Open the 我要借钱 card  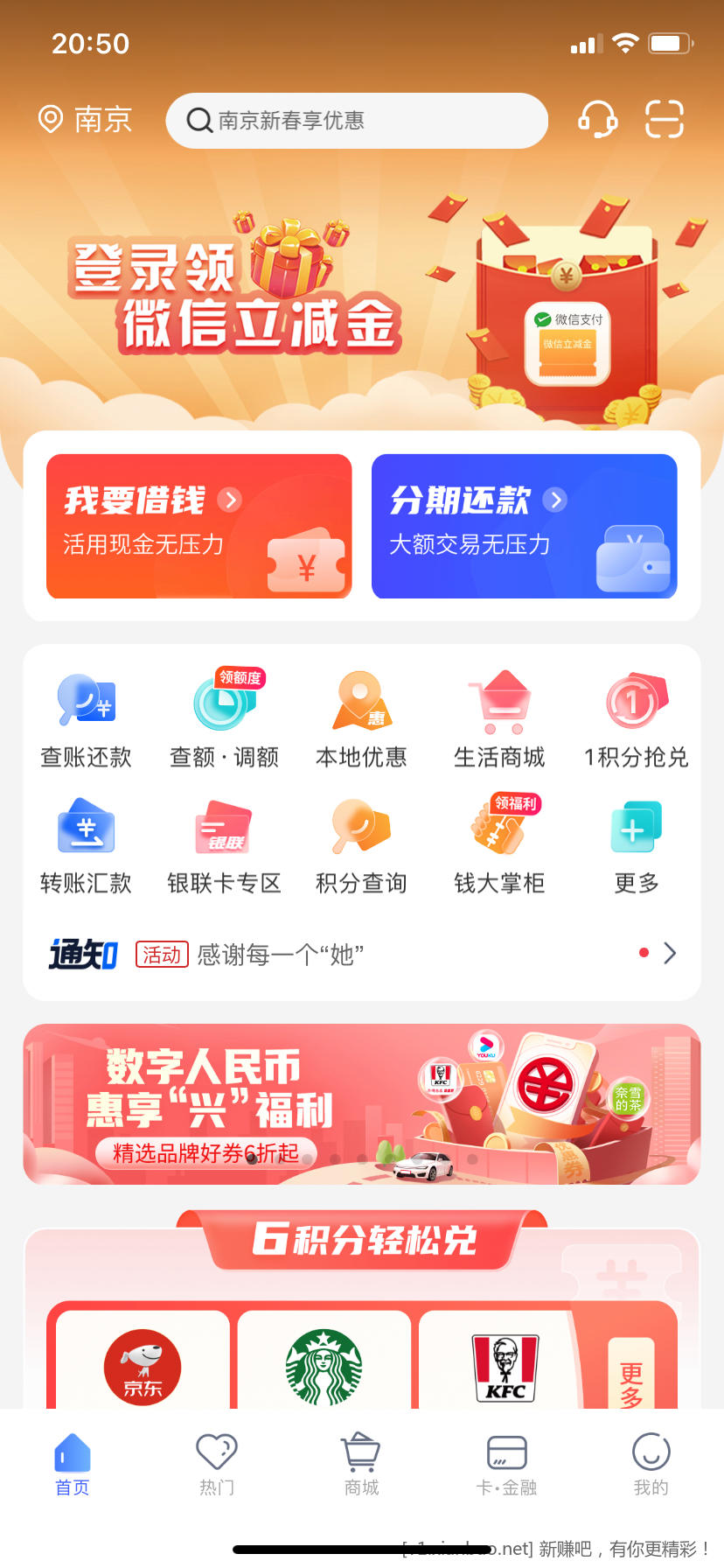coord(199,526)
